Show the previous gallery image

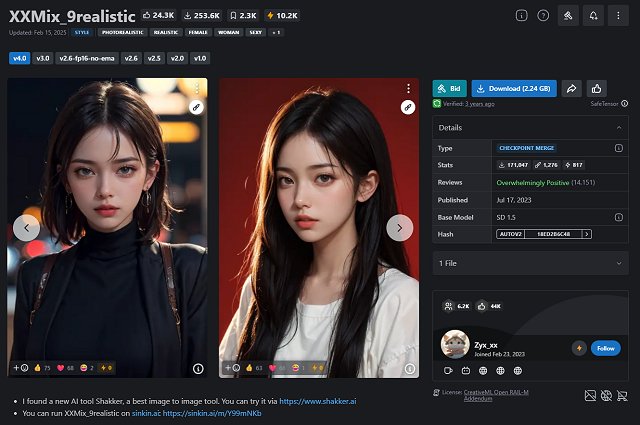tap(27, 228)
